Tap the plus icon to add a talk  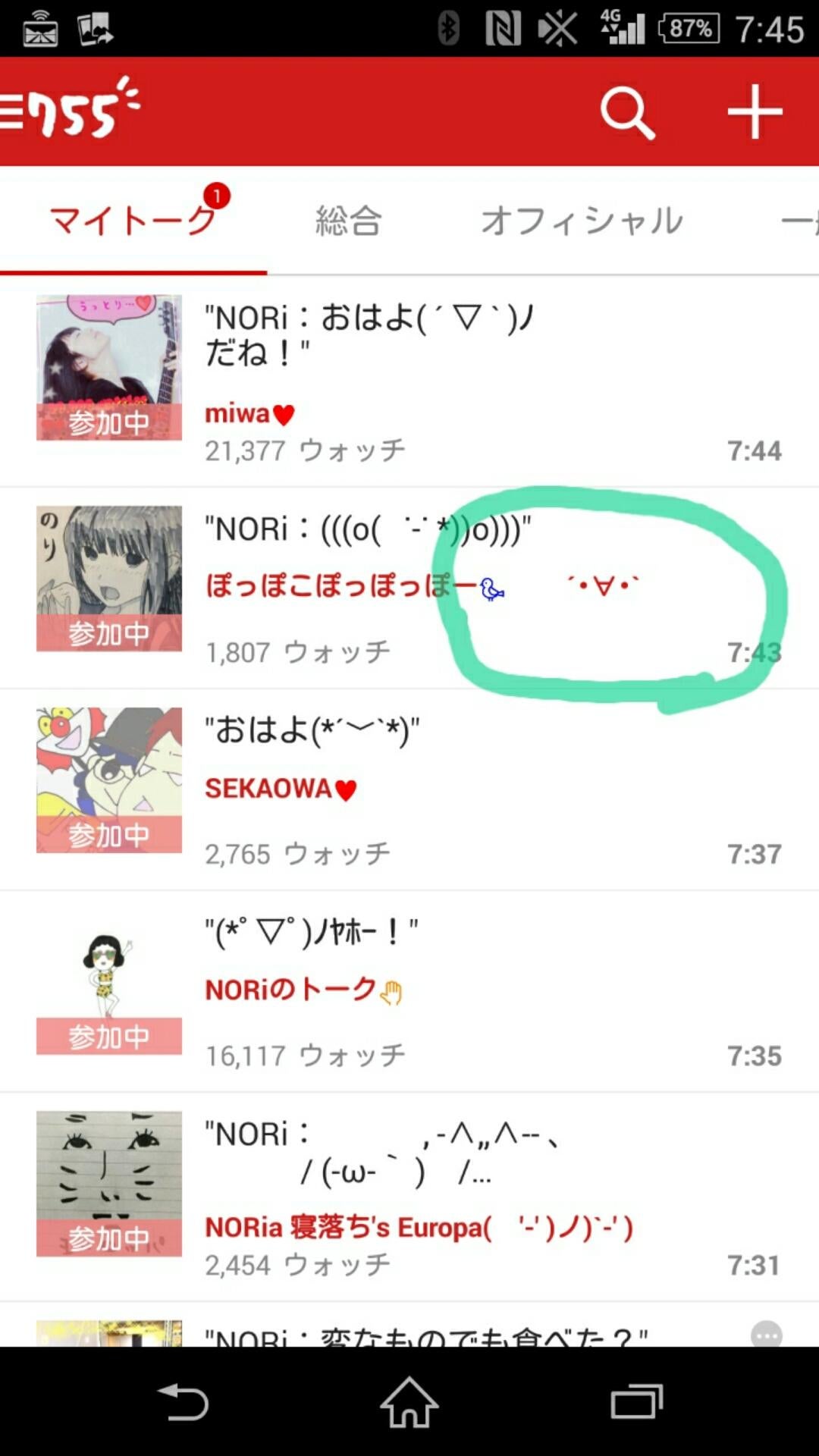(x=754, y=112)
